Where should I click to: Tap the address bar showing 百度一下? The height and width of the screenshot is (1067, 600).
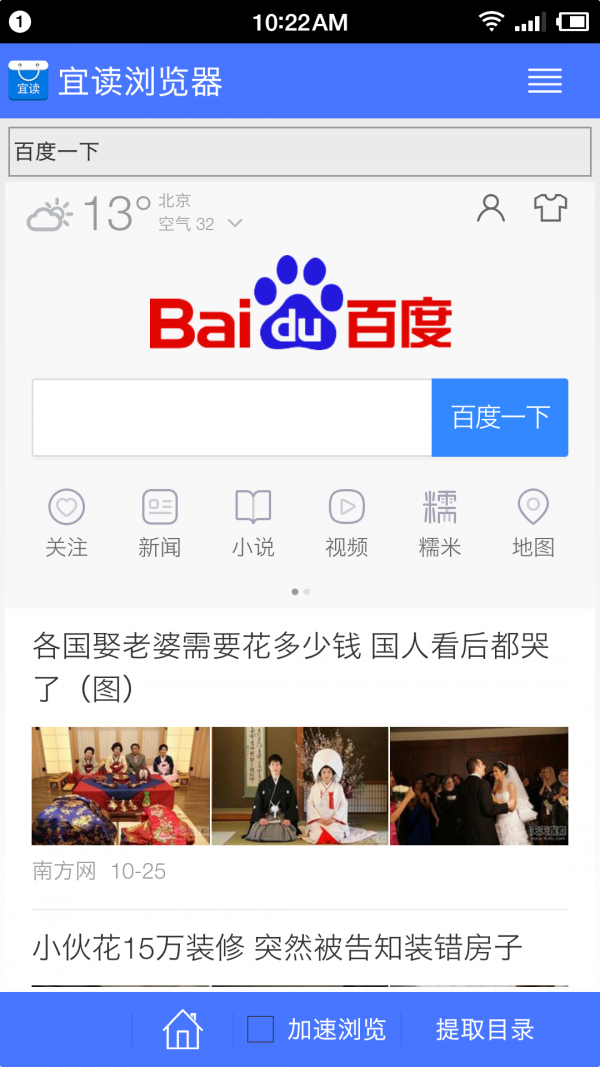click(300, 152)
